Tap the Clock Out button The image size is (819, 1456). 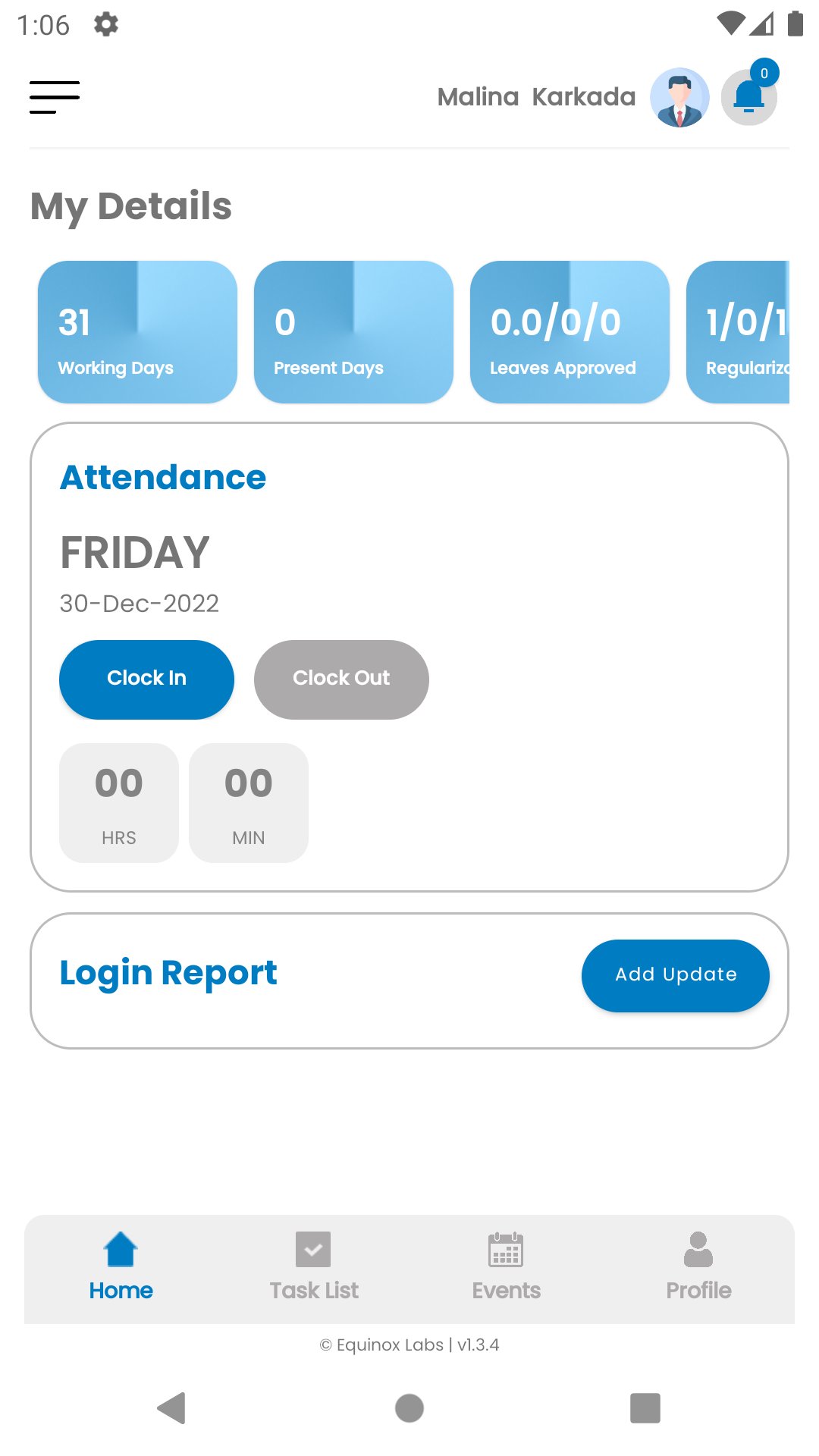(x=341, y=679)
